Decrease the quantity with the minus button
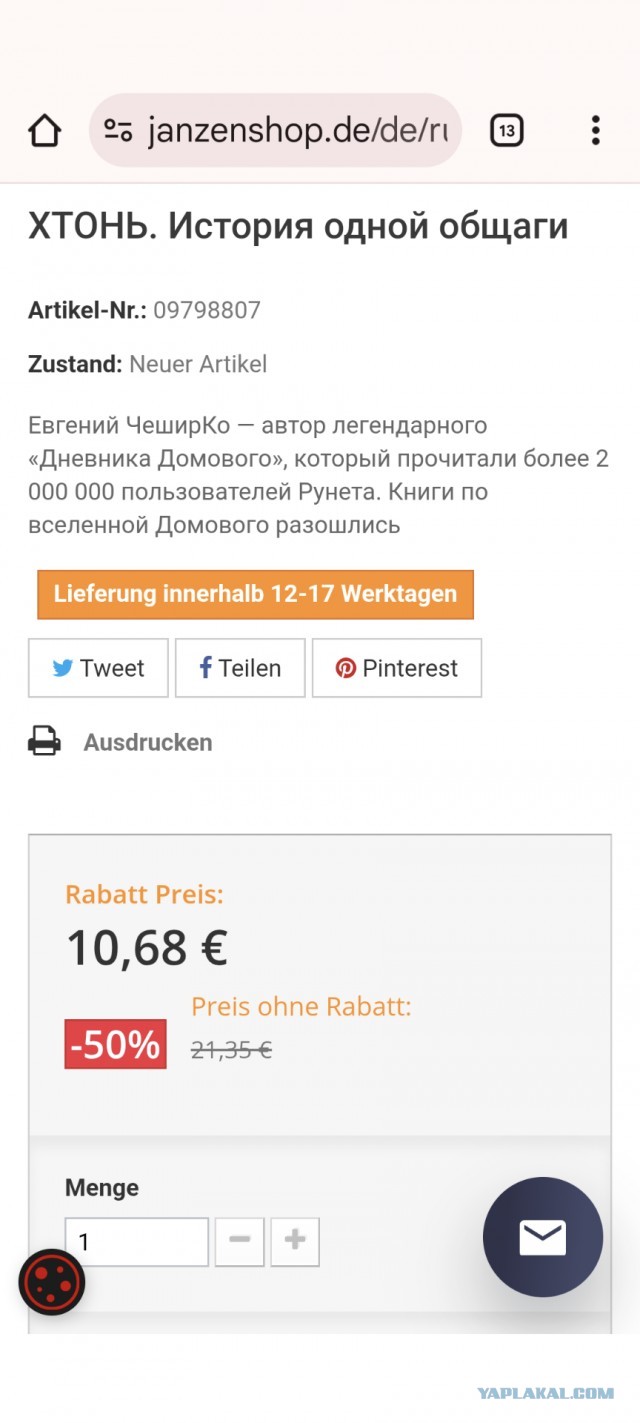Viewport: 640px width, 1423px height. 239,1241
